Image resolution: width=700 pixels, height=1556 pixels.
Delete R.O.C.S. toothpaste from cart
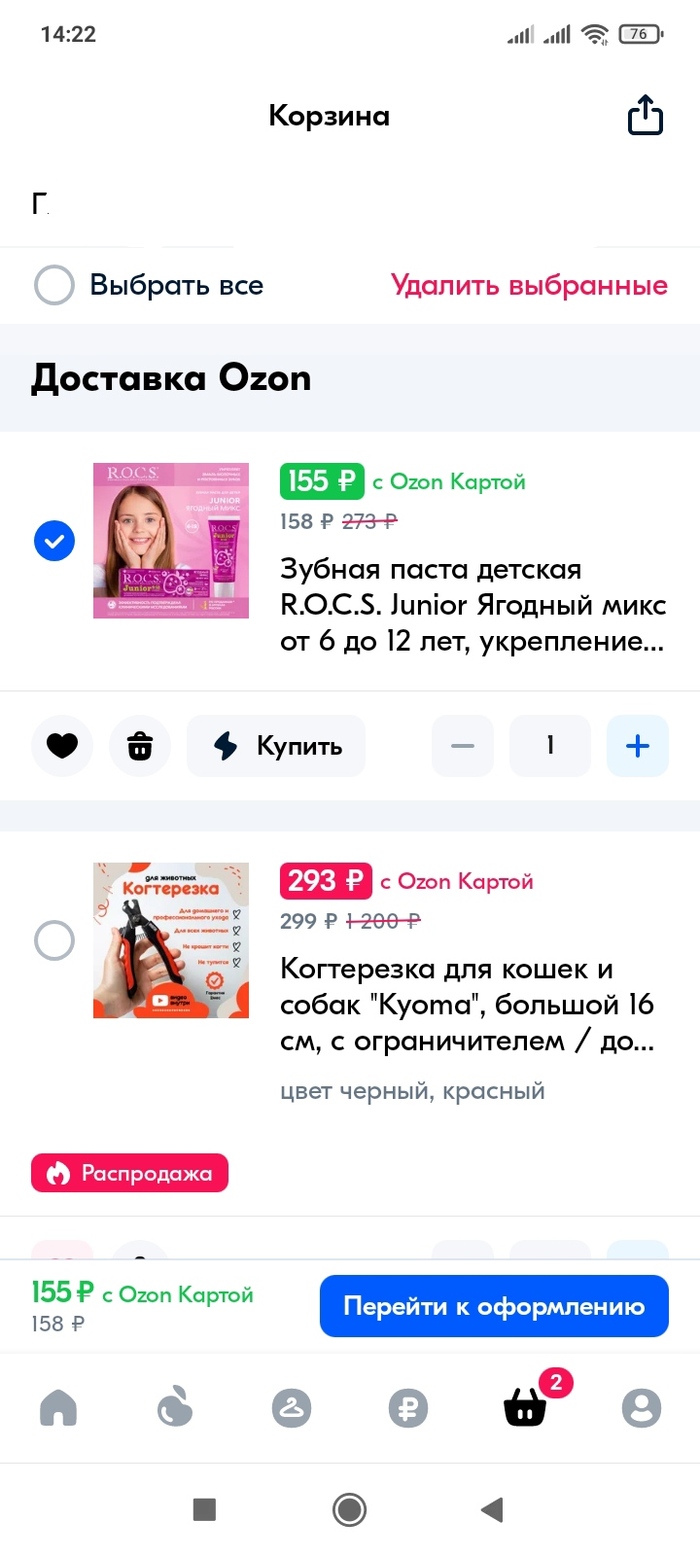(140, 746)
